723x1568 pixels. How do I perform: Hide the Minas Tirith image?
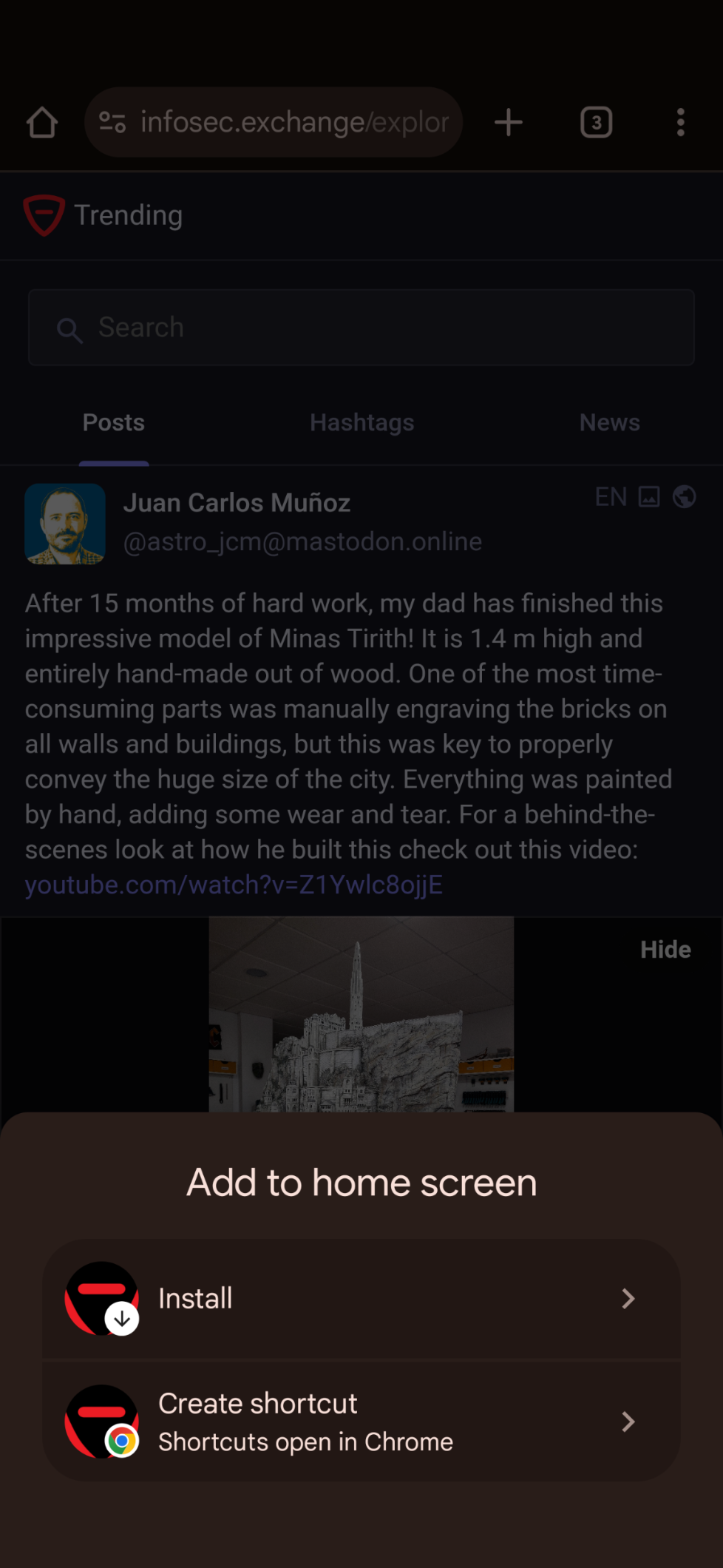(x=665, y=950)
